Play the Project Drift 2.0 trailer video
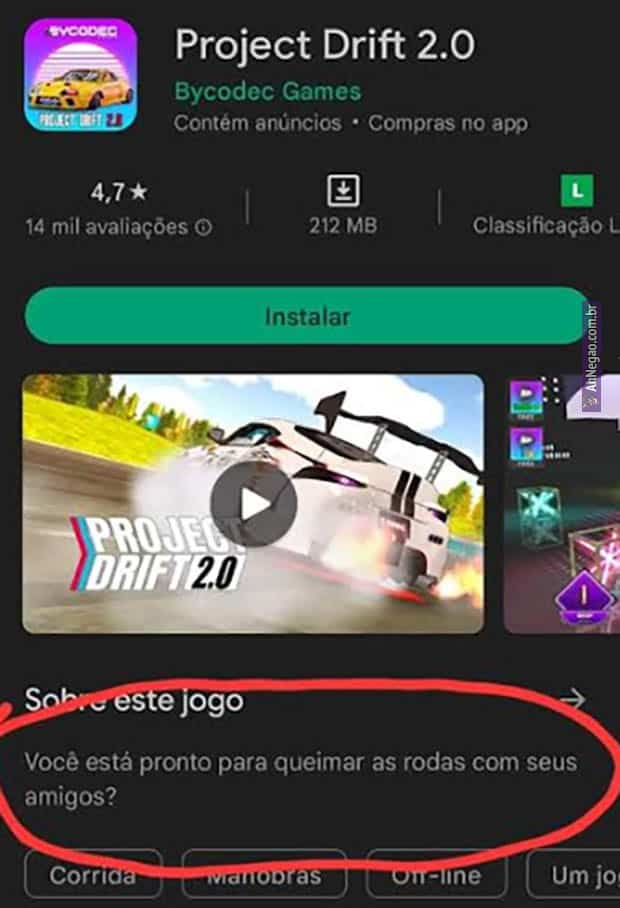This screenshot has height=908, width=620. click(253, 504)
